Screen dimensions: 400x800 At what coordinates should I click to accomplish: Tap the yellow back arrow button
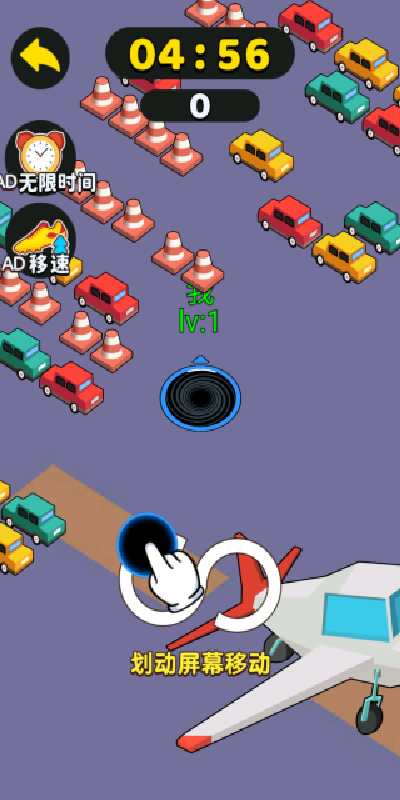pyautogui.click(x=40, y=58)
